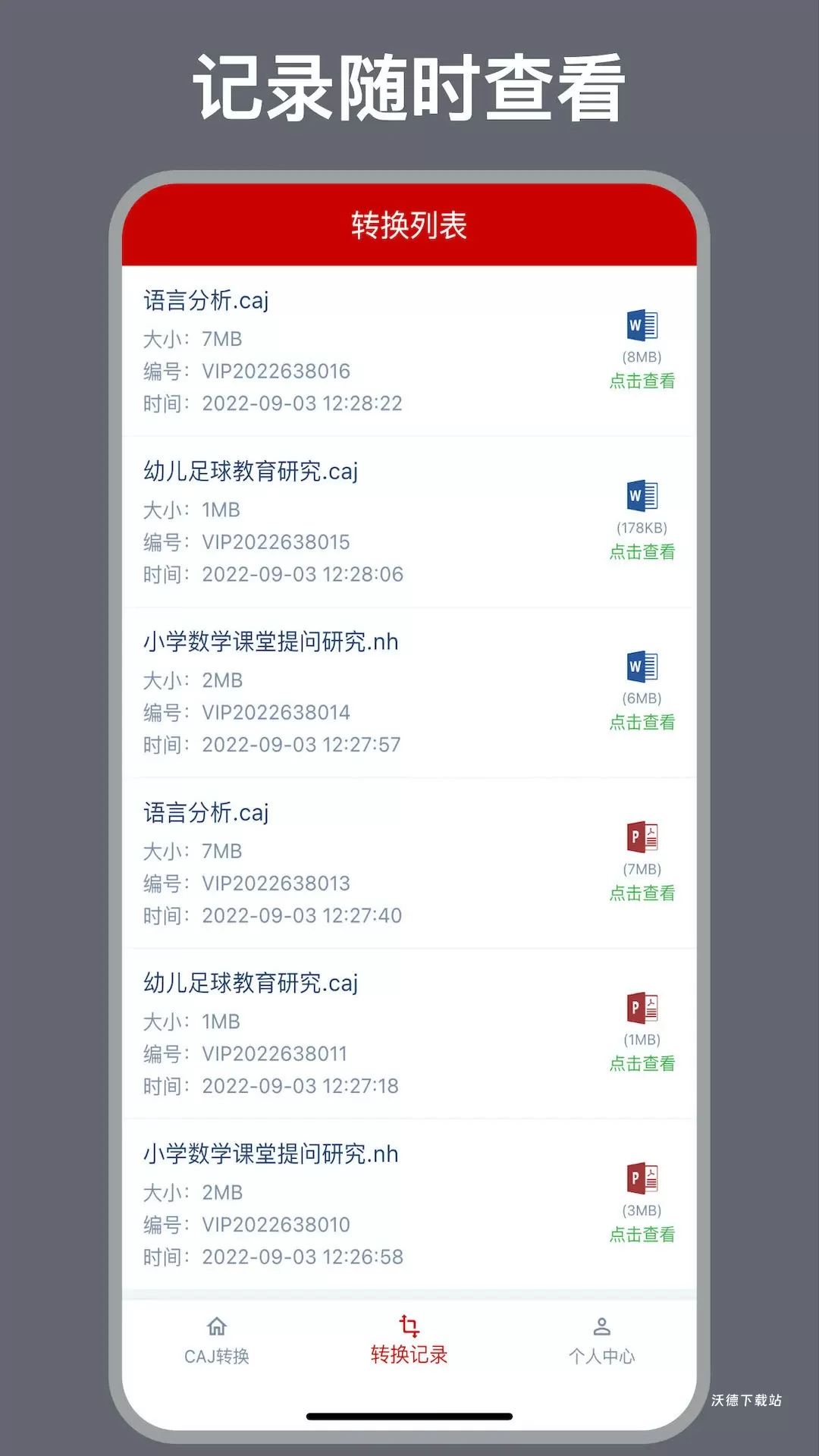Screen dimensions: 819x1456
Task: Click the 转换列表 title bar
Action: (x=409, y=225)
